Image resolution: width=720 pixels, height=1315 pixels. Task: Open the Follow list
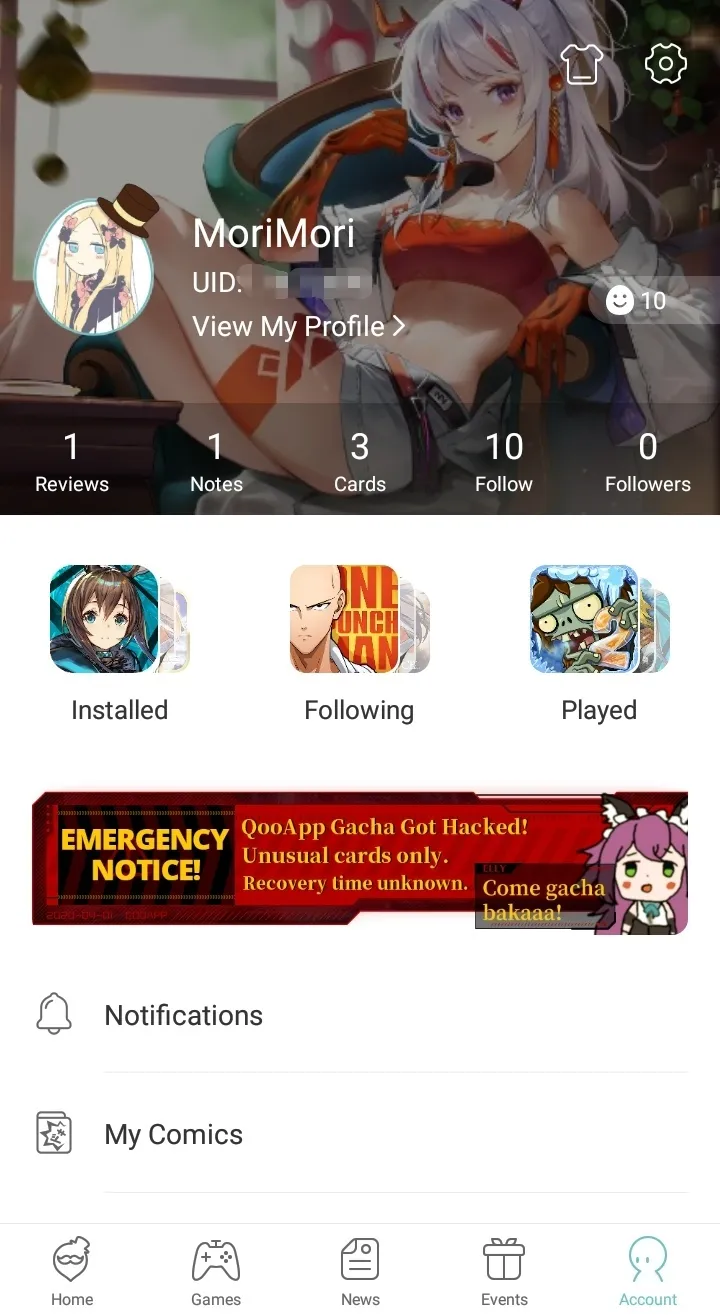coord(504,462)
